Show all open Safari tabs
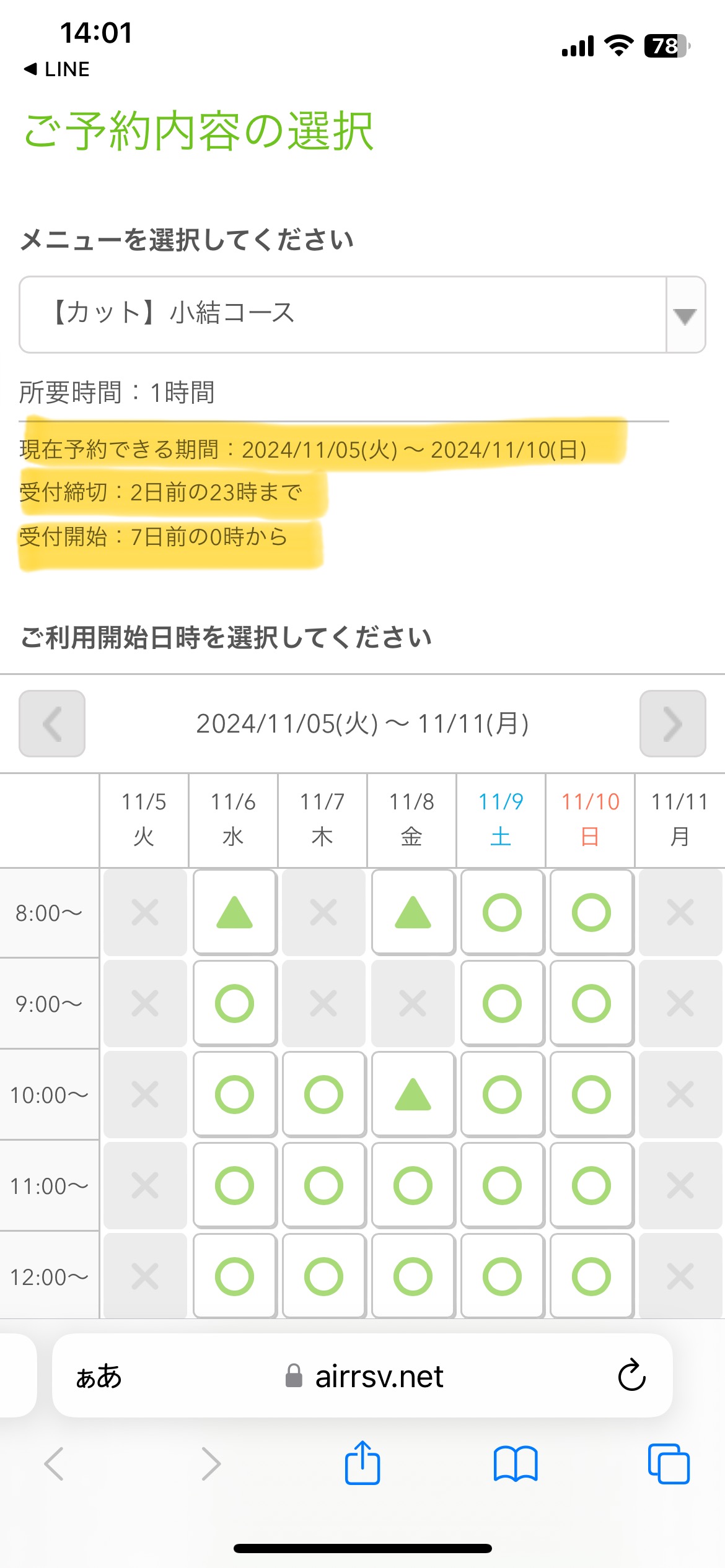This screenshot has width=725, height=1568. pyautogui.click(x=668, y=1464)
